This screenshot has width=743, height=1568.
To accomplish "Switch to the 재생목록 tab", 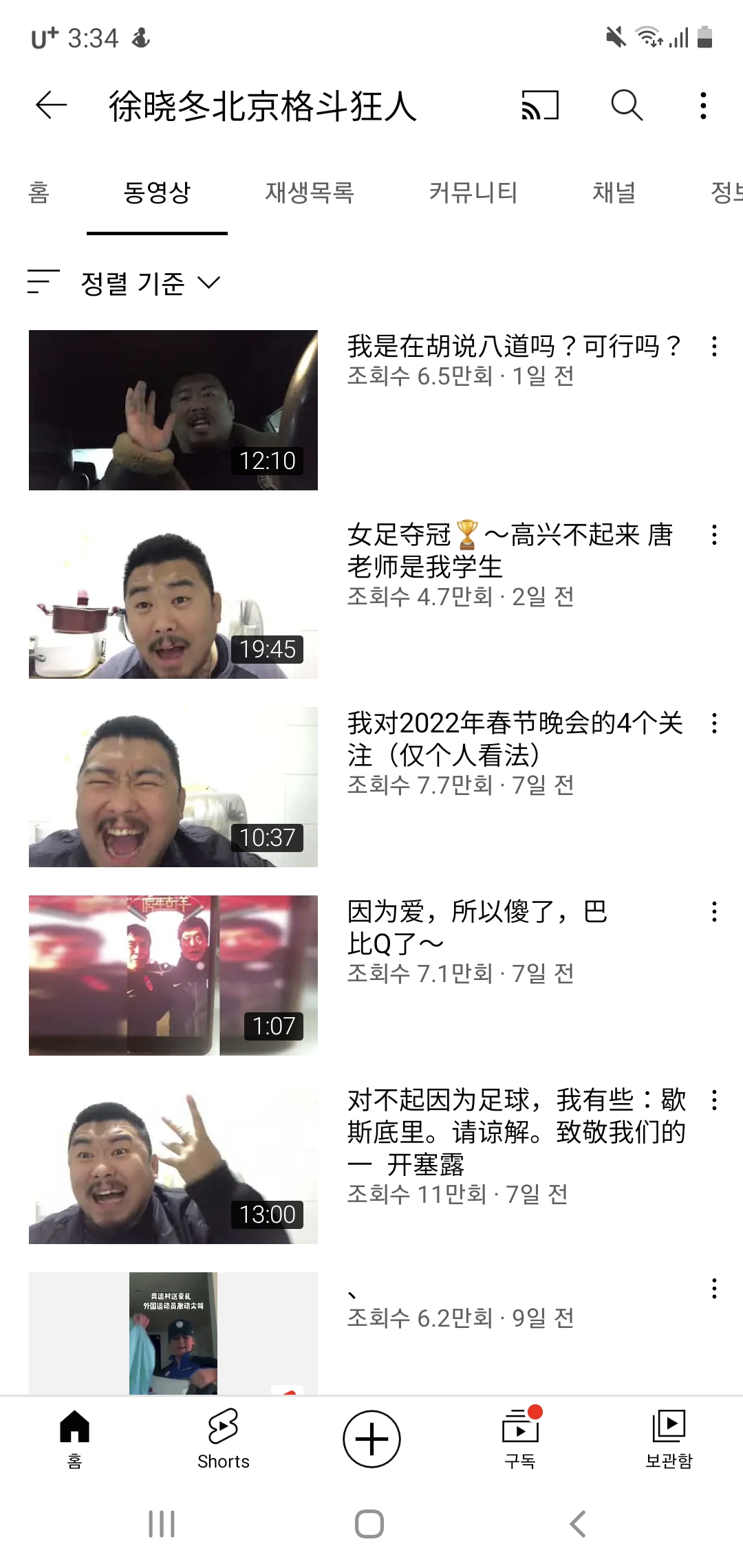I will 310,193.
